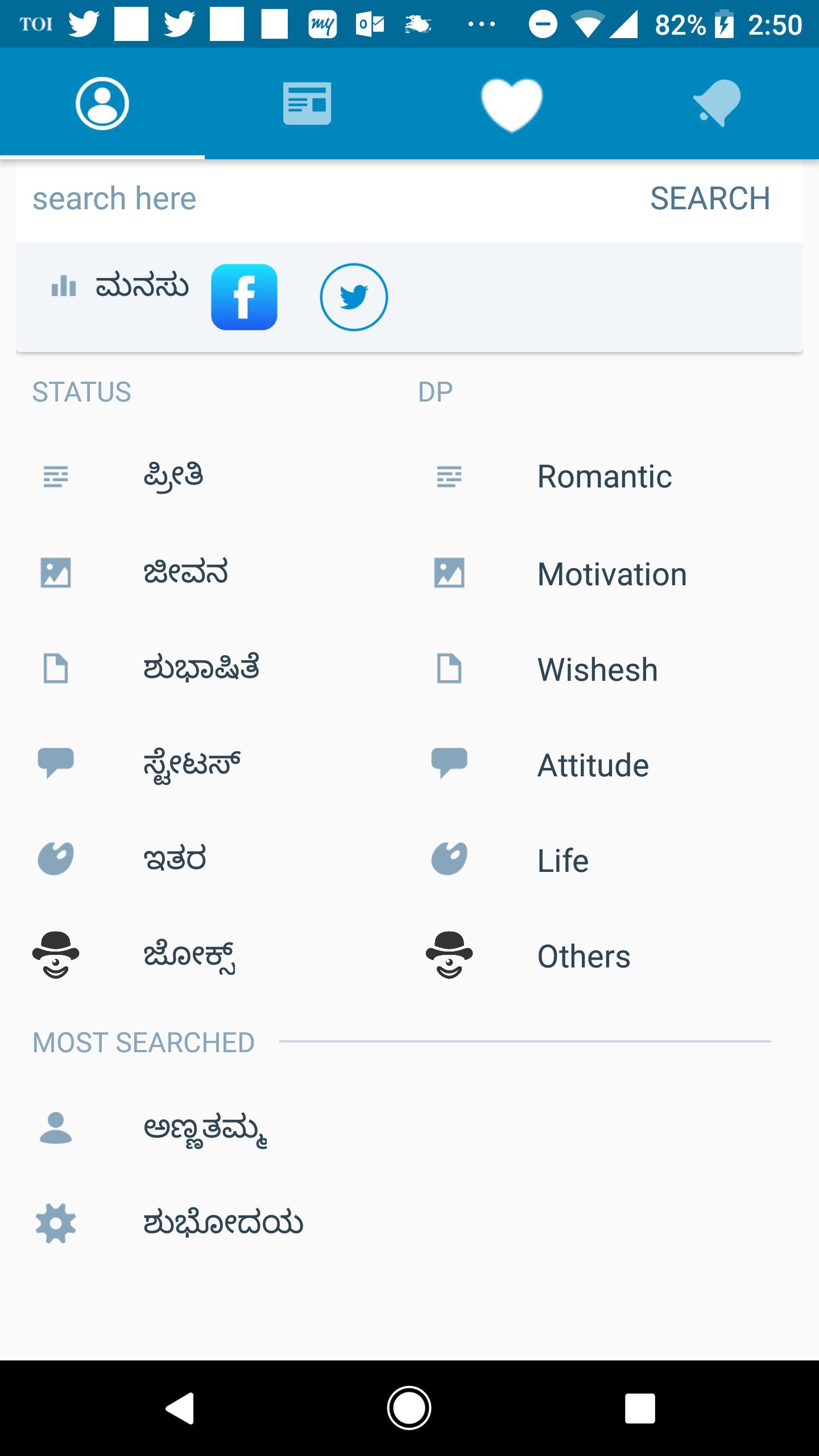
Task: Share via the Twitter icon
Action: (x=354, y=297)
